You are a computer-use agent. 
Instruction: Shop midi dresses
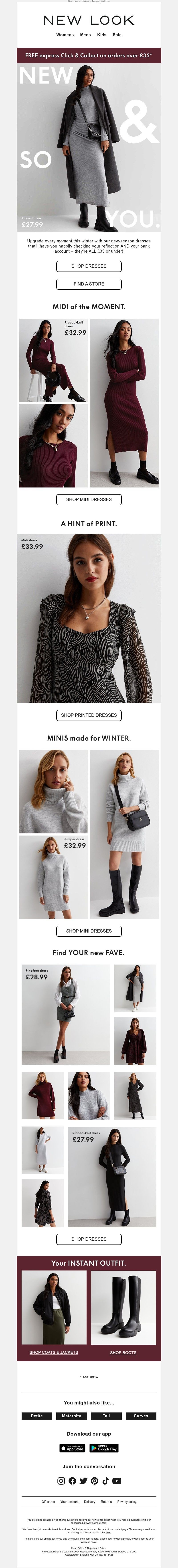[x=89, y=499]
